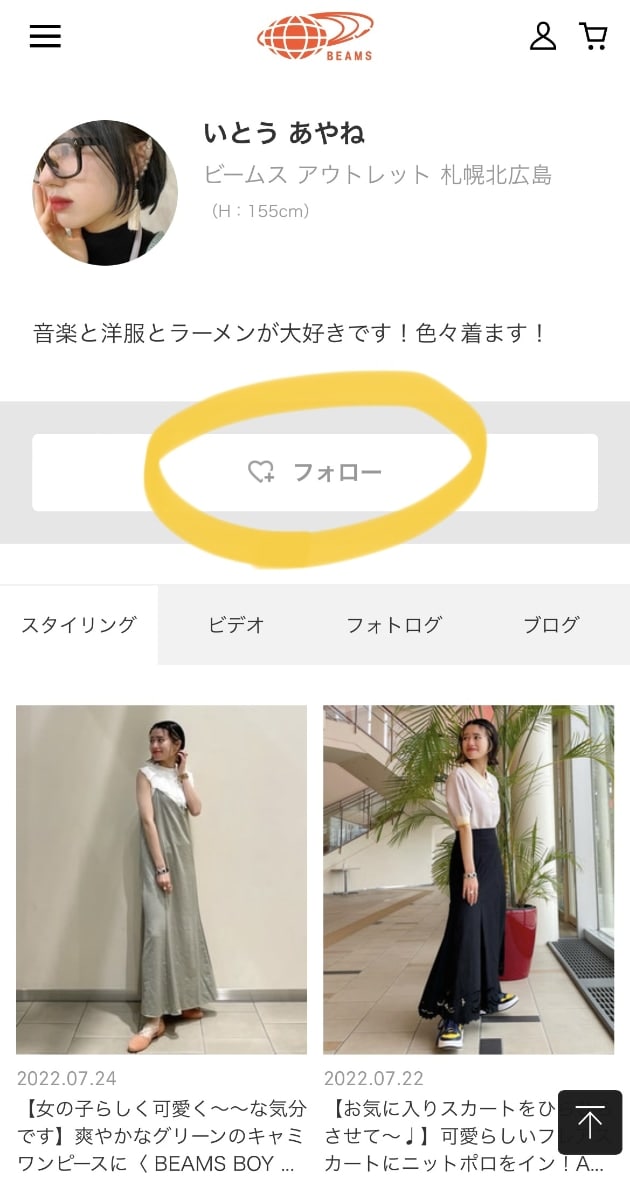Open the account profile icon
This screenshot has height=1186, width=630.
pos(542,36)
